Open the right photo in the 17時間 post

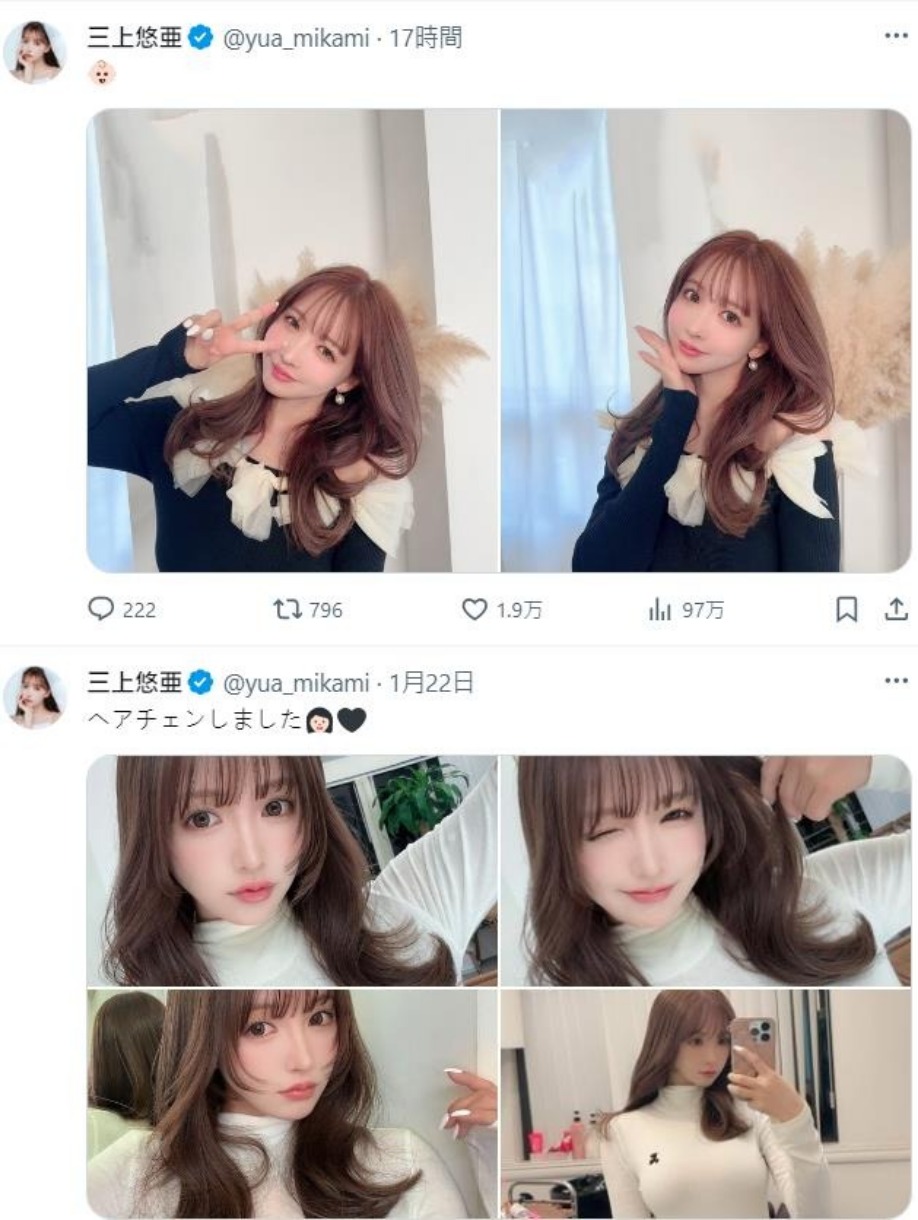[706, 340]
